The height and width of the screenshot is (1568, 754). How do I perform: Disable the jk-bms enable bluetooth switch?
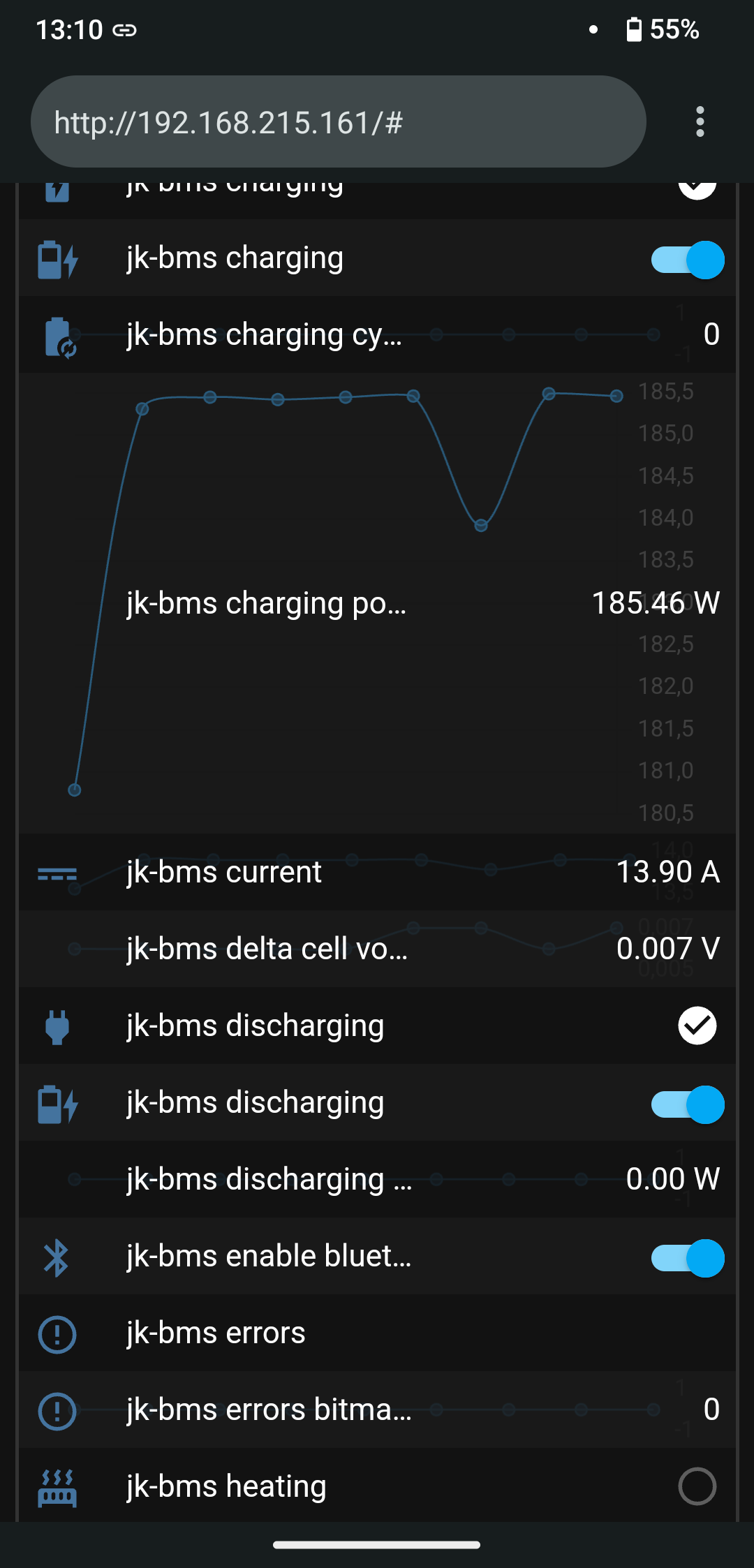point(688,1258)
